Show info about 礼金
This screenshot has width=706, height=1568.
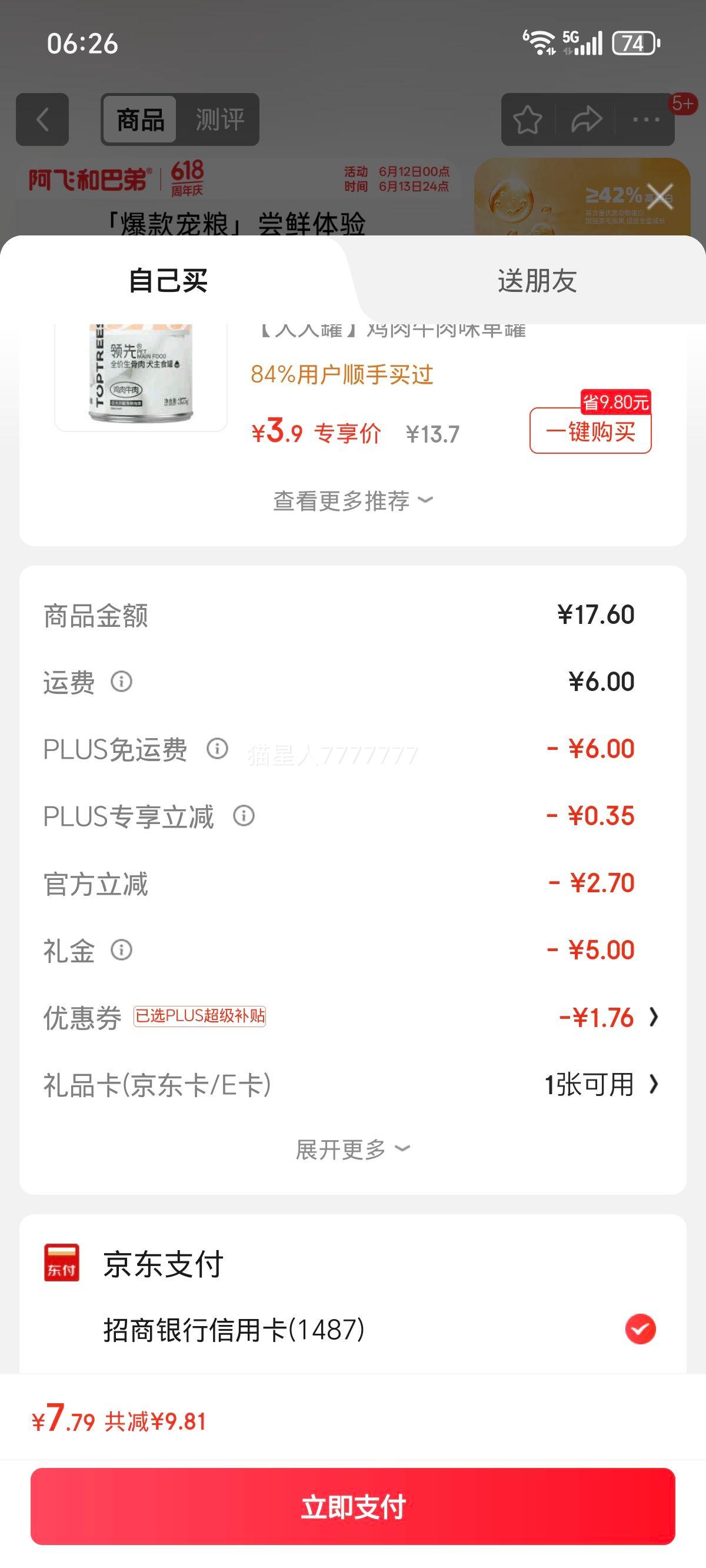click(x=121, y=949)
